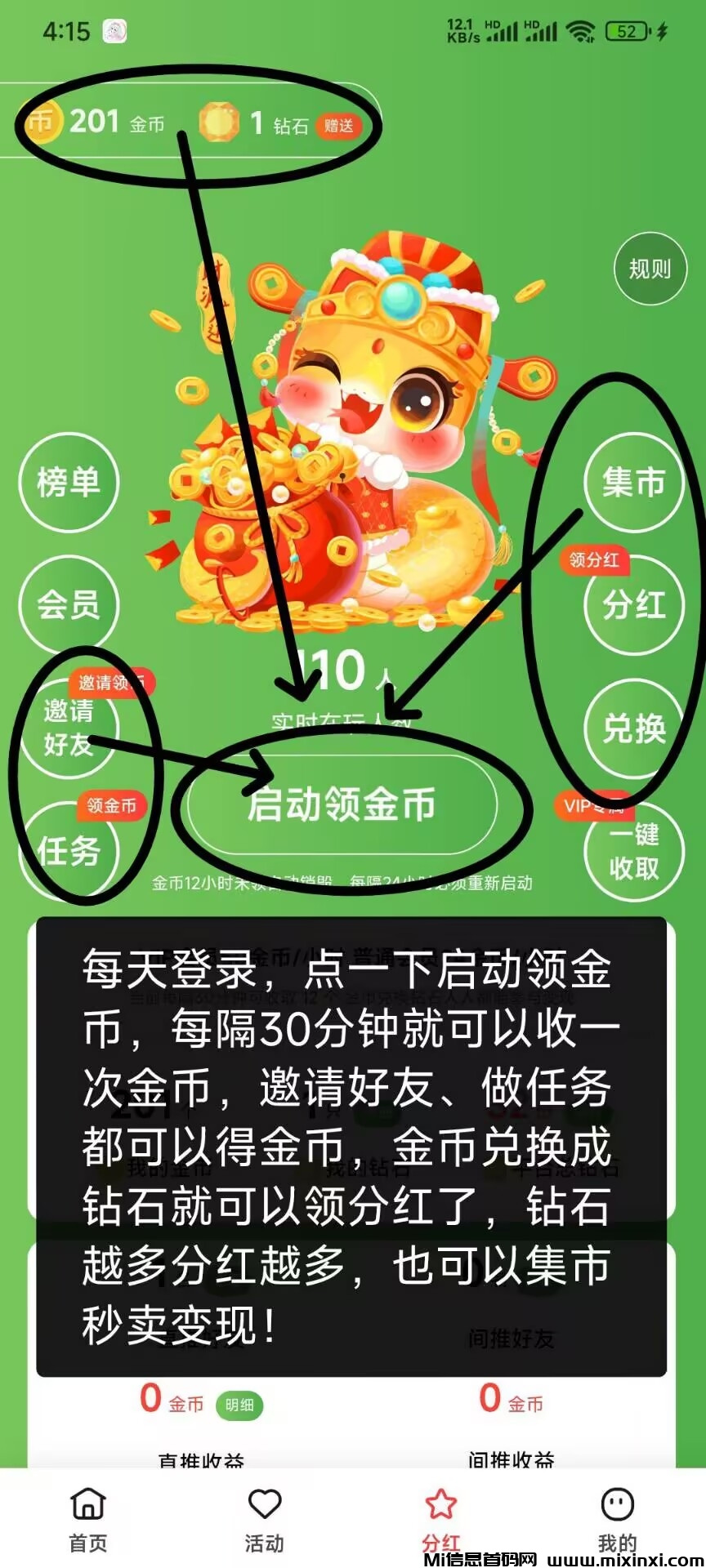Start with 启动领金币 button

click(x=342, y=804)
